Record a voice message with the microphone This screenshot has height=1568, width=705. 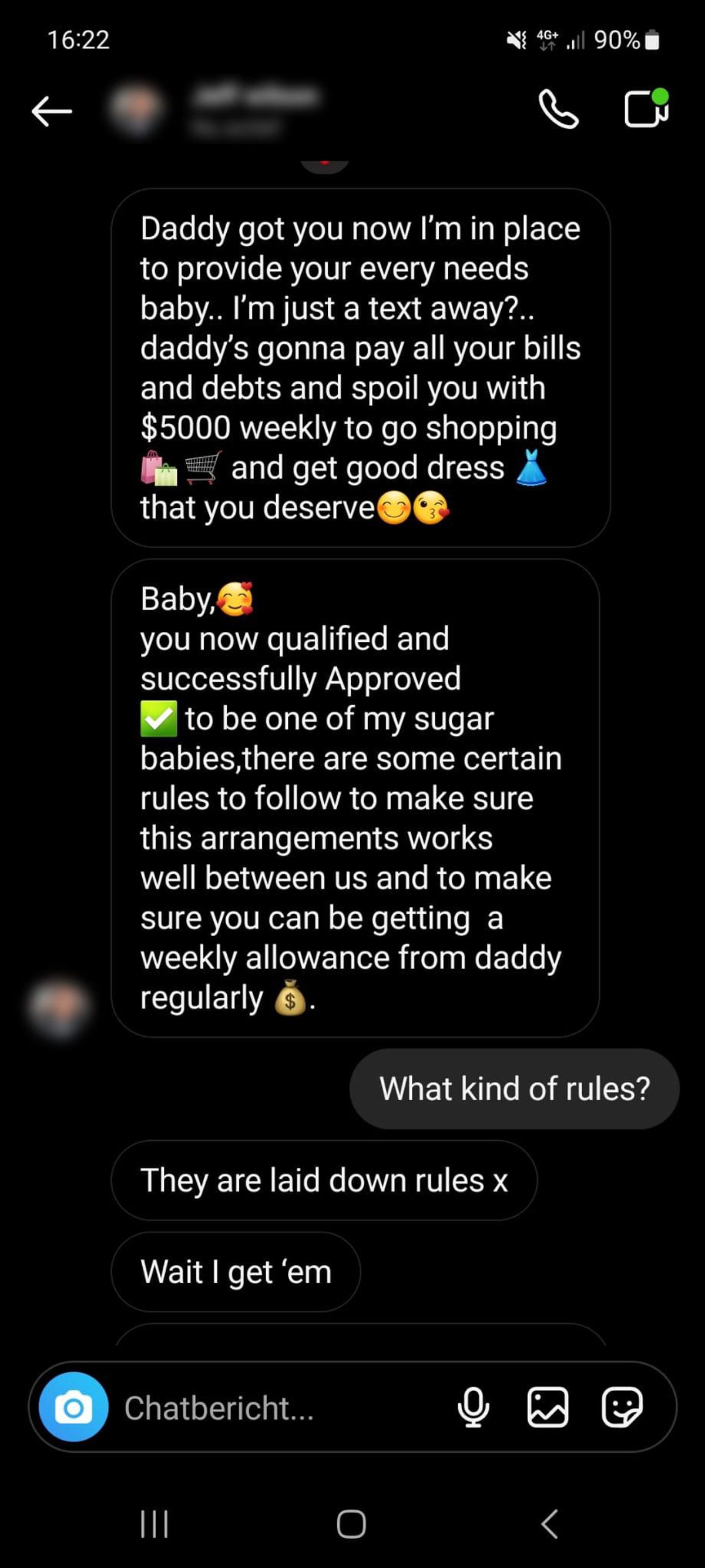[x=472, y=1408]
